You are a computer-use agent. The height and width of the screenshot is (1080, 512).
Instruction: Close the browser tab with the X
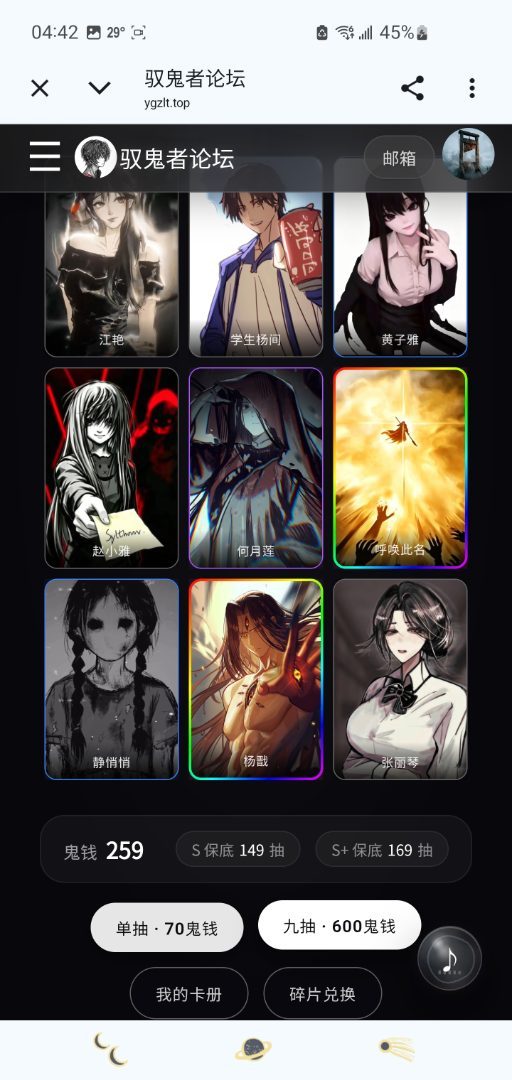coord(40,88)
